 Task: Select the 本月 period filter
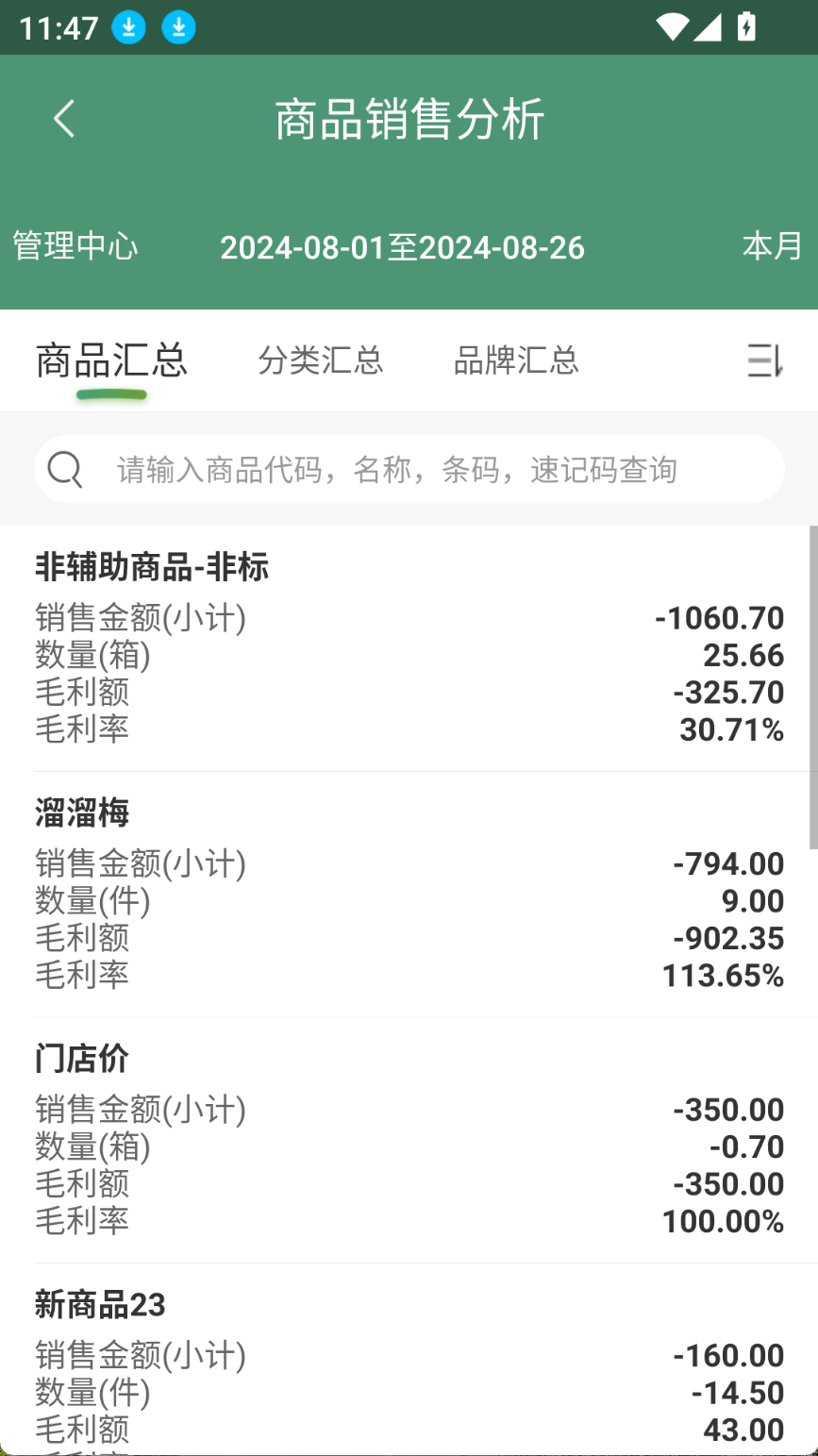click(772, 246)
